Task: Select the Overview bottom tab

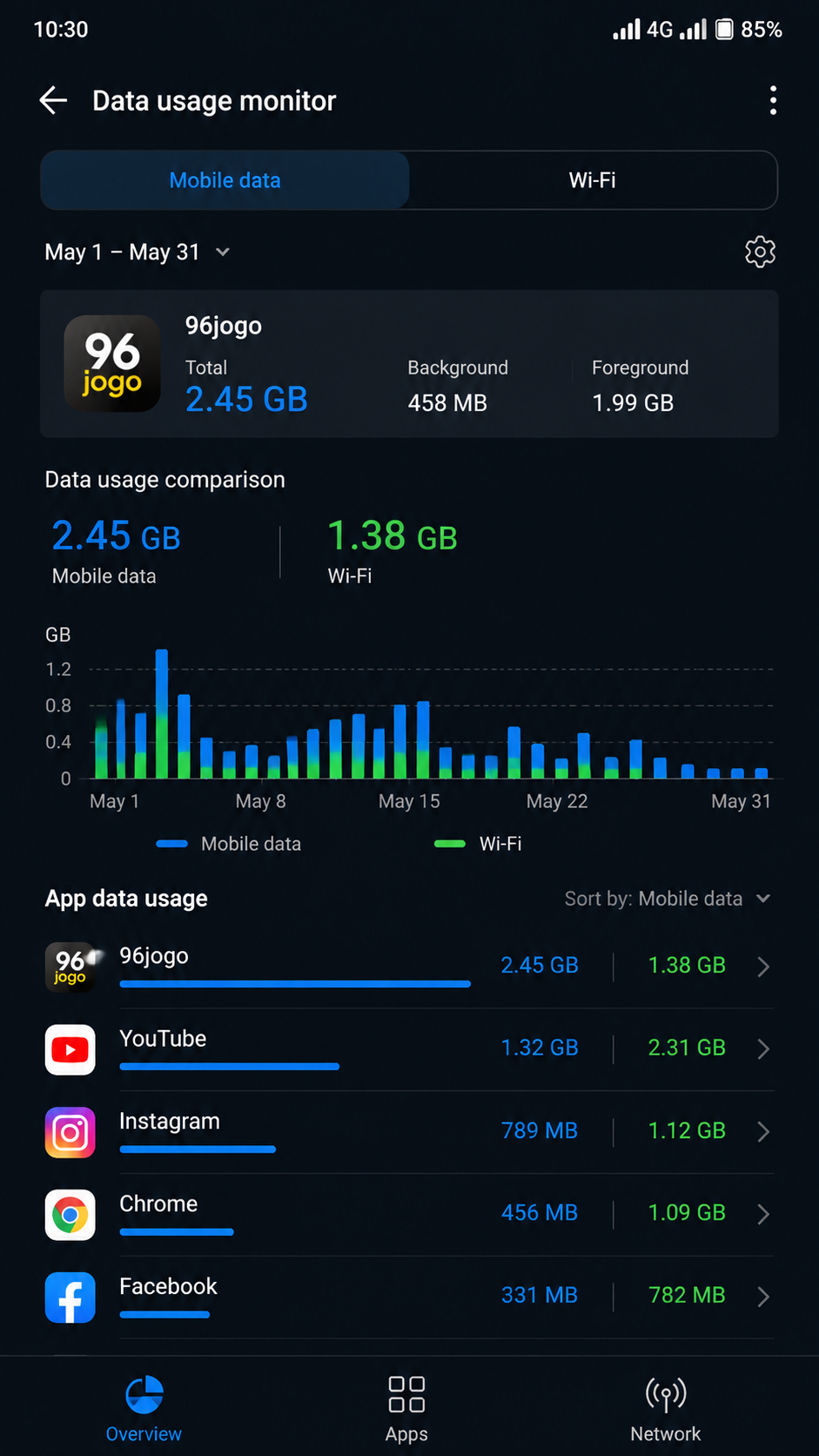Action: tap(144, 1408)
